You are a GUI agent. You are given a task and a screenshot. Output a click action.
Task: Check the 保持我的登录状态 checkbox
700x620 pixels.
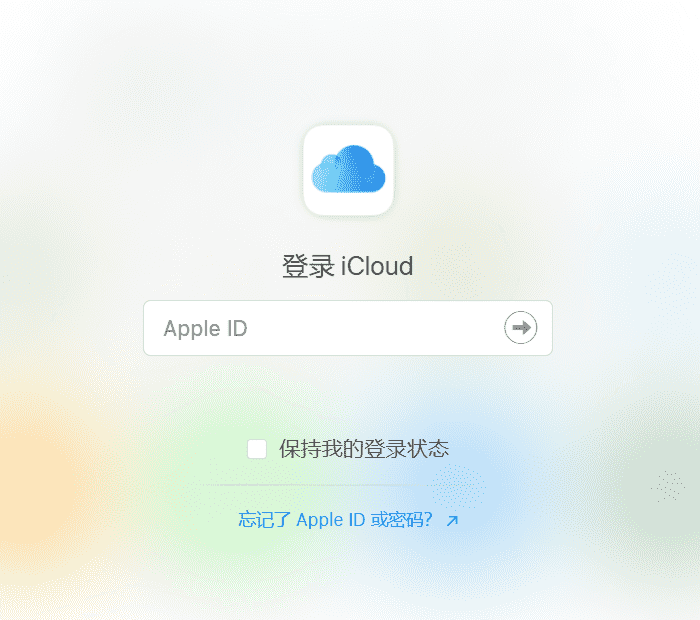click(257, 449)
